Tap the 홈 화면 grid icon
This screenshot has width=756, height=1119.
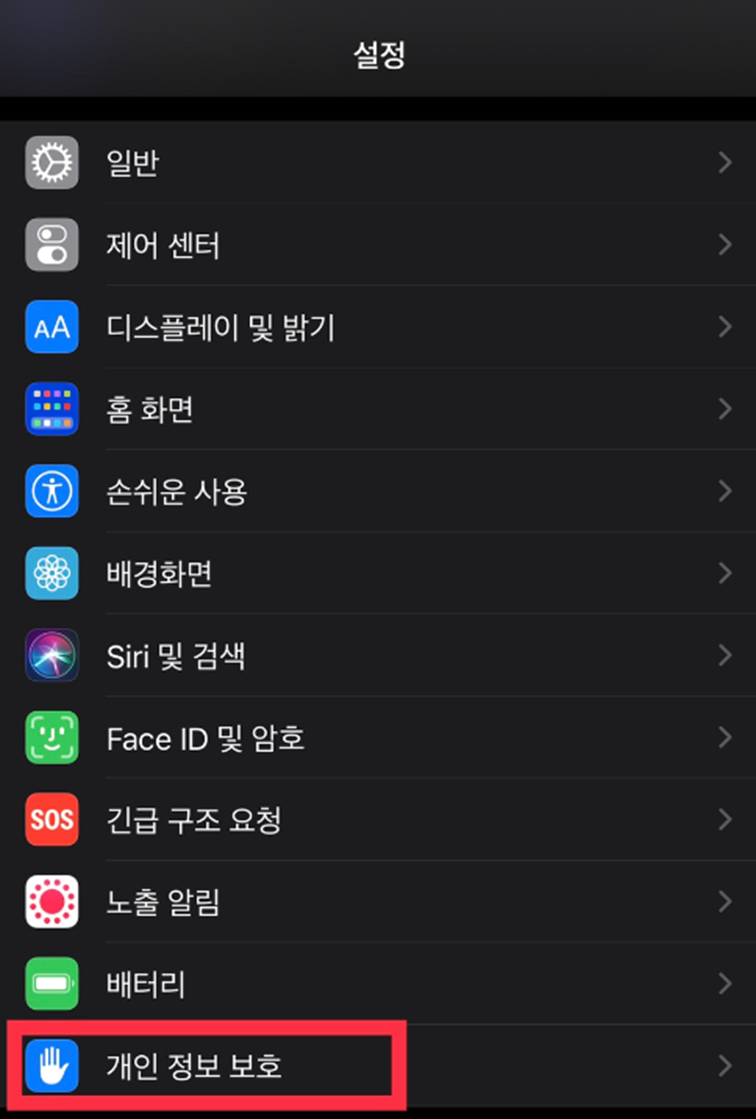pos(51,409)
